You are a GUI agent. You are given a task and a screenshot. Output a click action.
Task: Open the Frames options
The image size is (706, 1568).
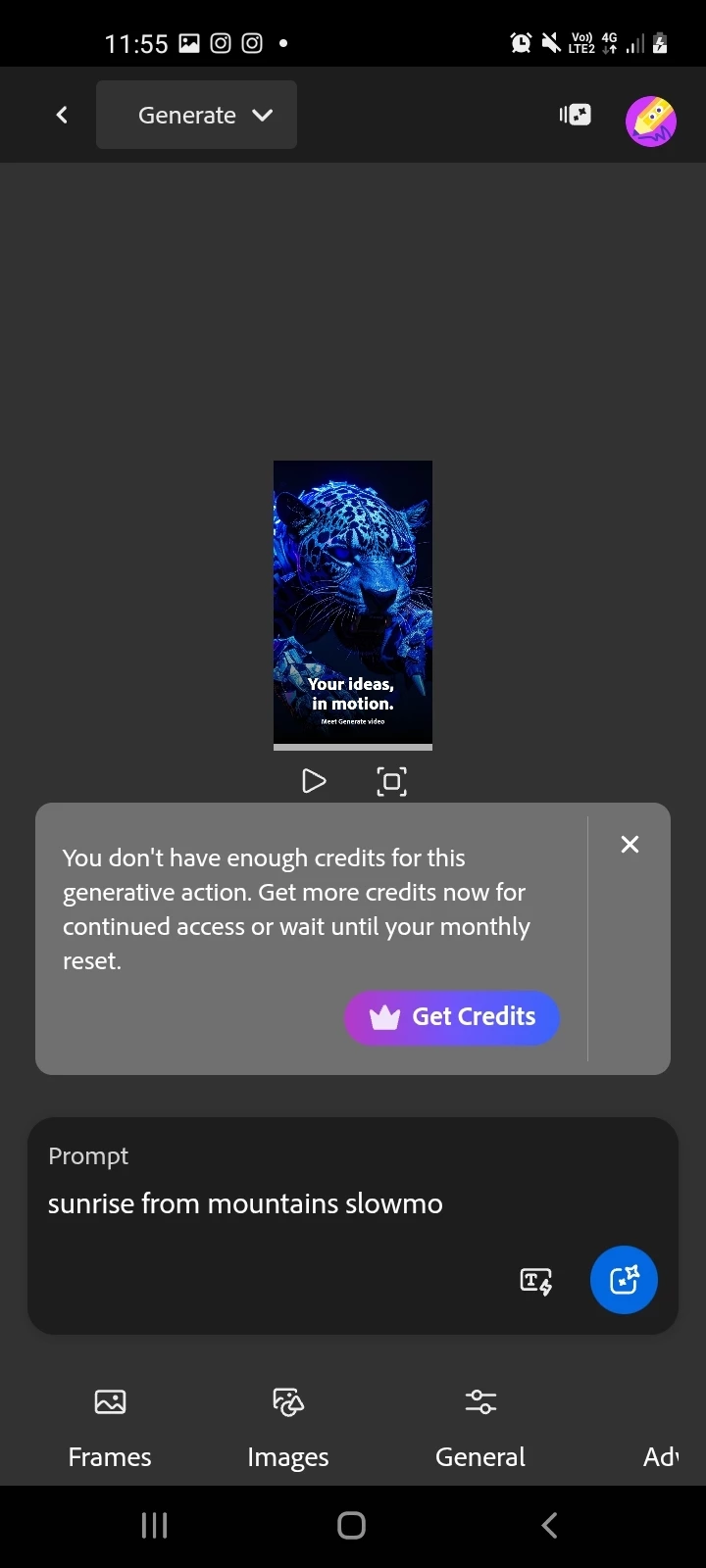110,1427
